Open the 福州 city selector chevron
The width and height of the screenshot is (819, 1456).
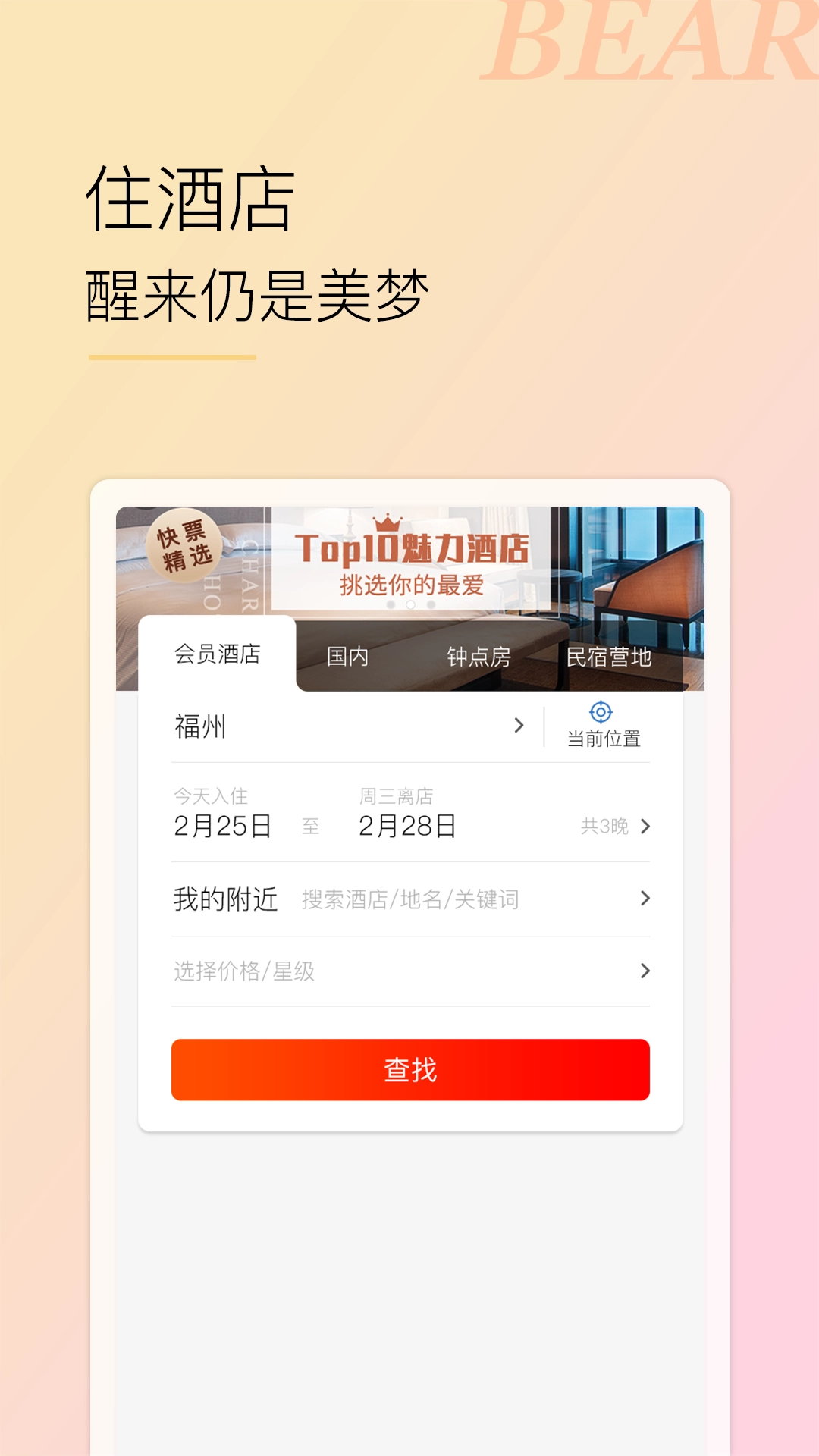pyautogui.click(x=519, y=726)
